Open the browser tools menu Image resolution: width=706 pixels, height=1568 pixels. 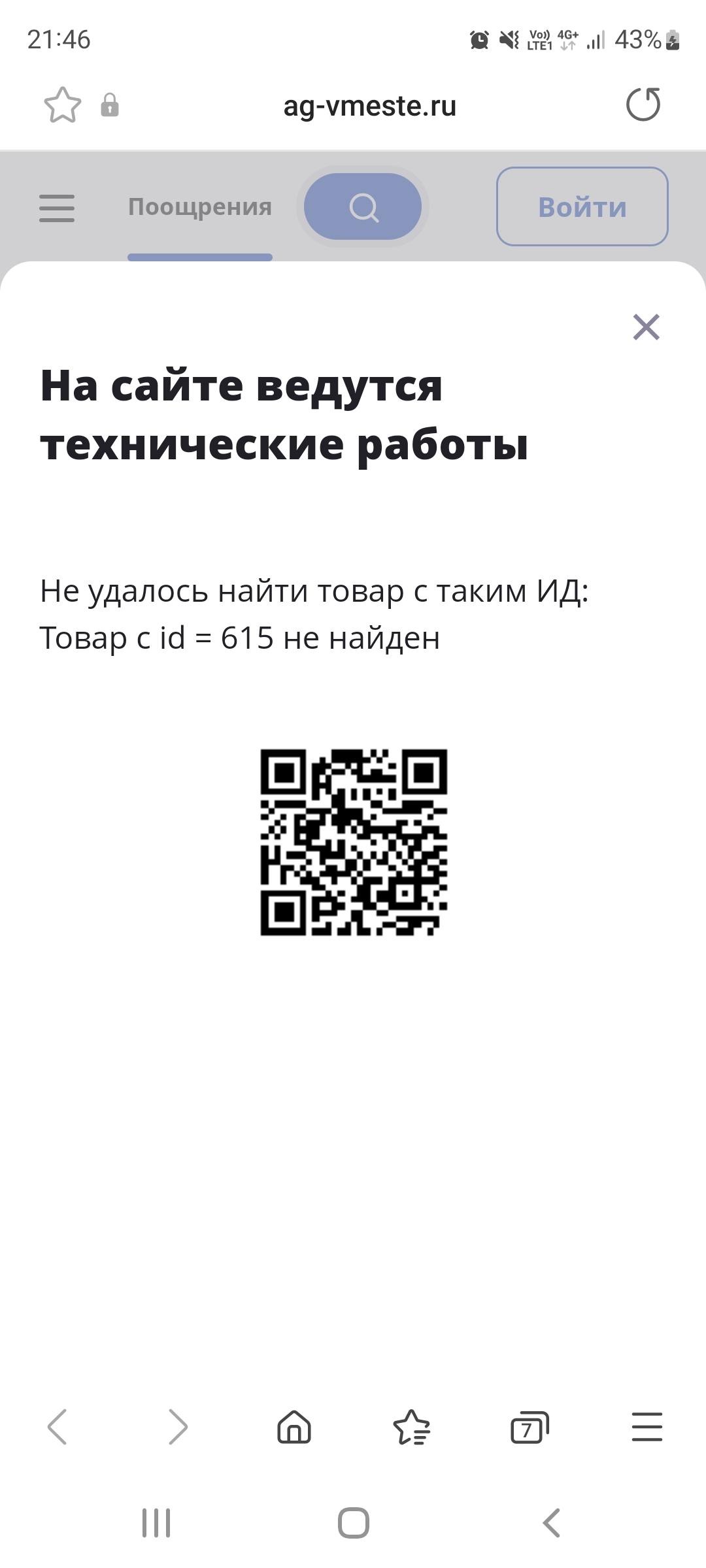(647, 1426)
